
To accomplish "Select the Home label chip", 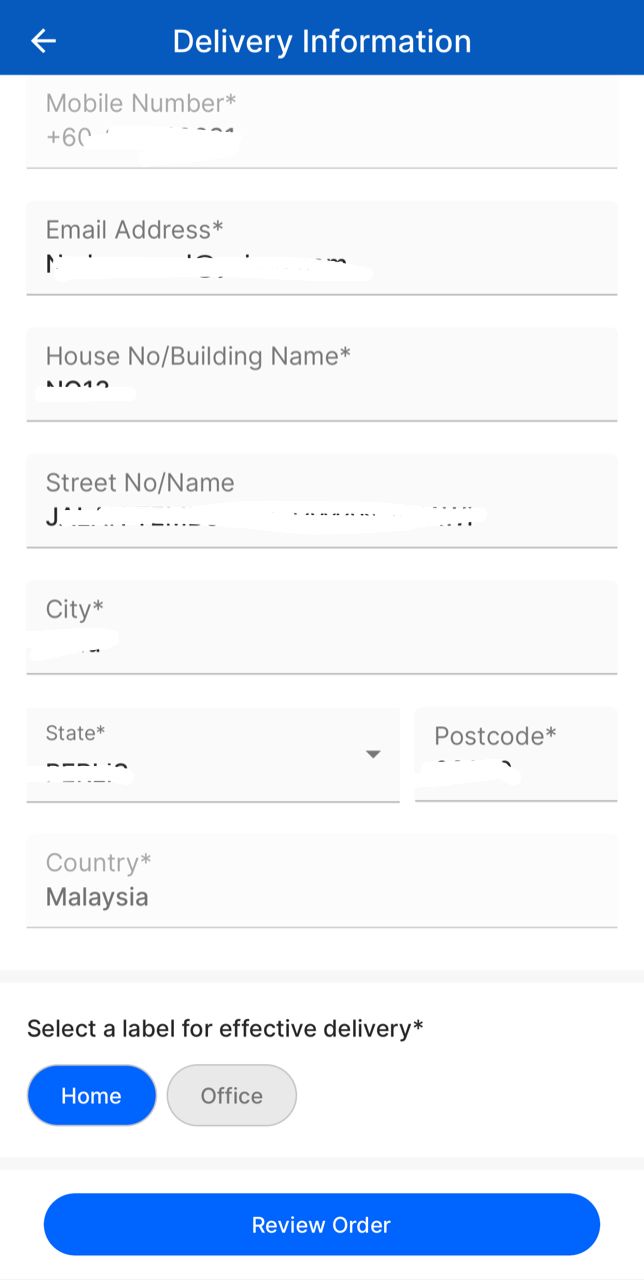I will pos(91,1095).
